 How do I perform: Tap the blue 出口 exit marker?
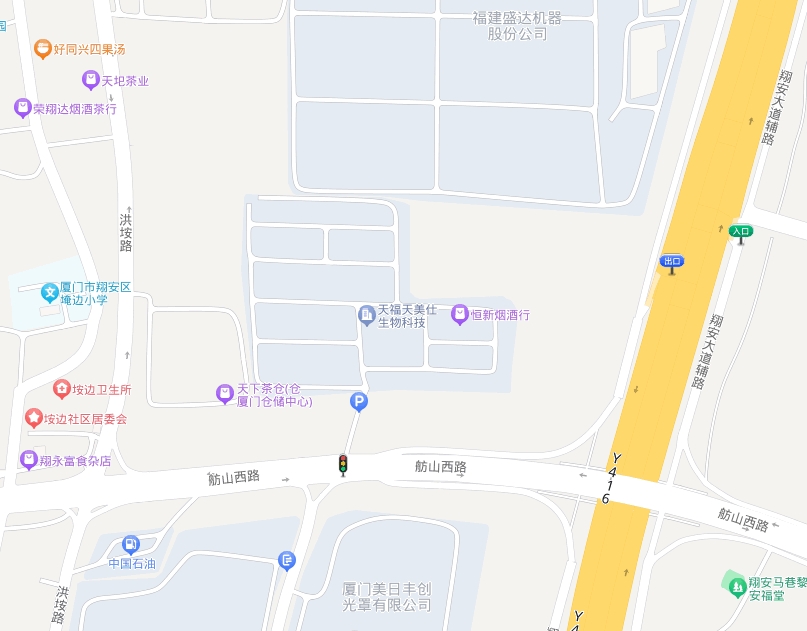coord(672,263)
